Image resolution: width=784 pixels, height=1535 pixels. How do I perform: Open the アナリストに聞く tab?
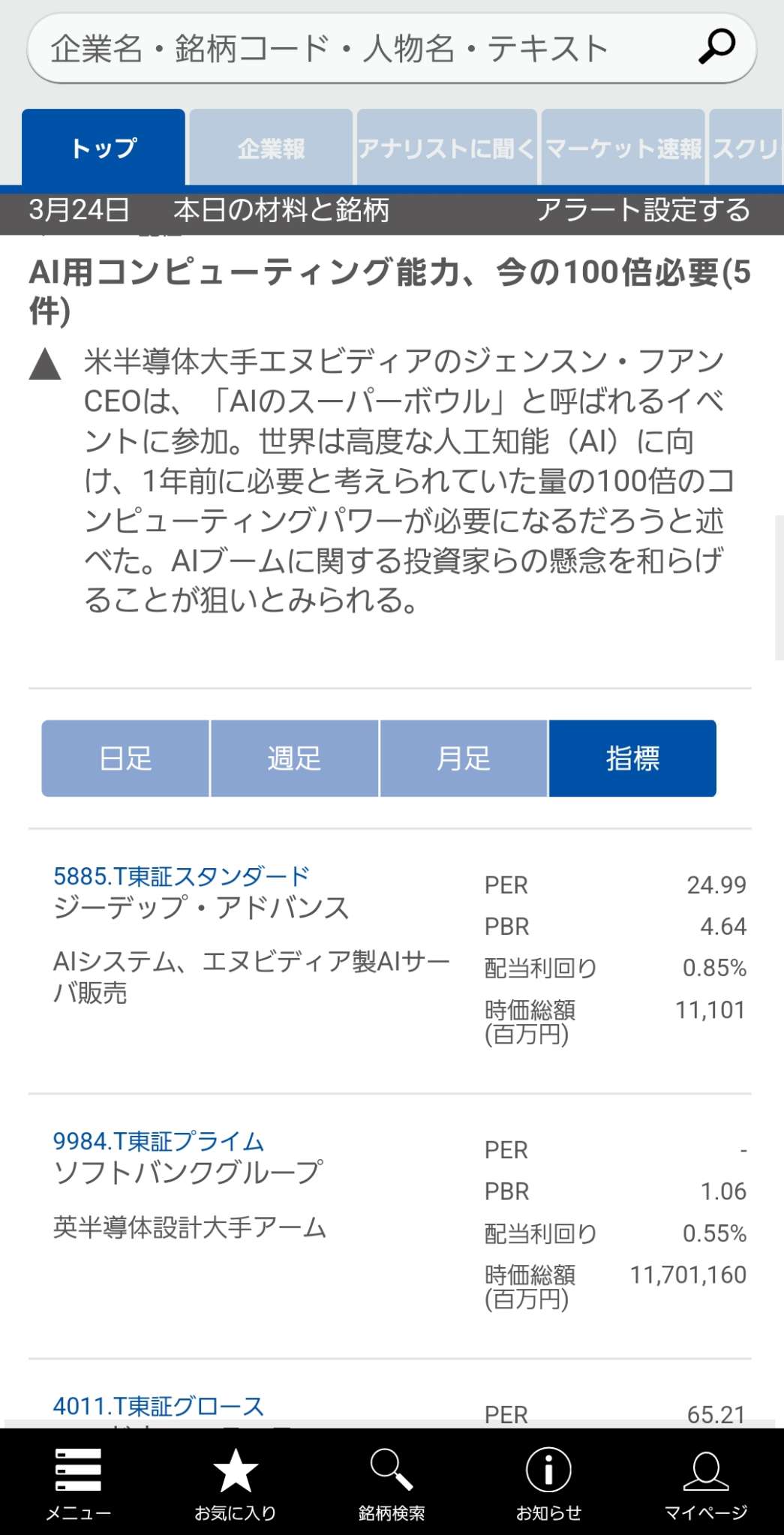446,148
